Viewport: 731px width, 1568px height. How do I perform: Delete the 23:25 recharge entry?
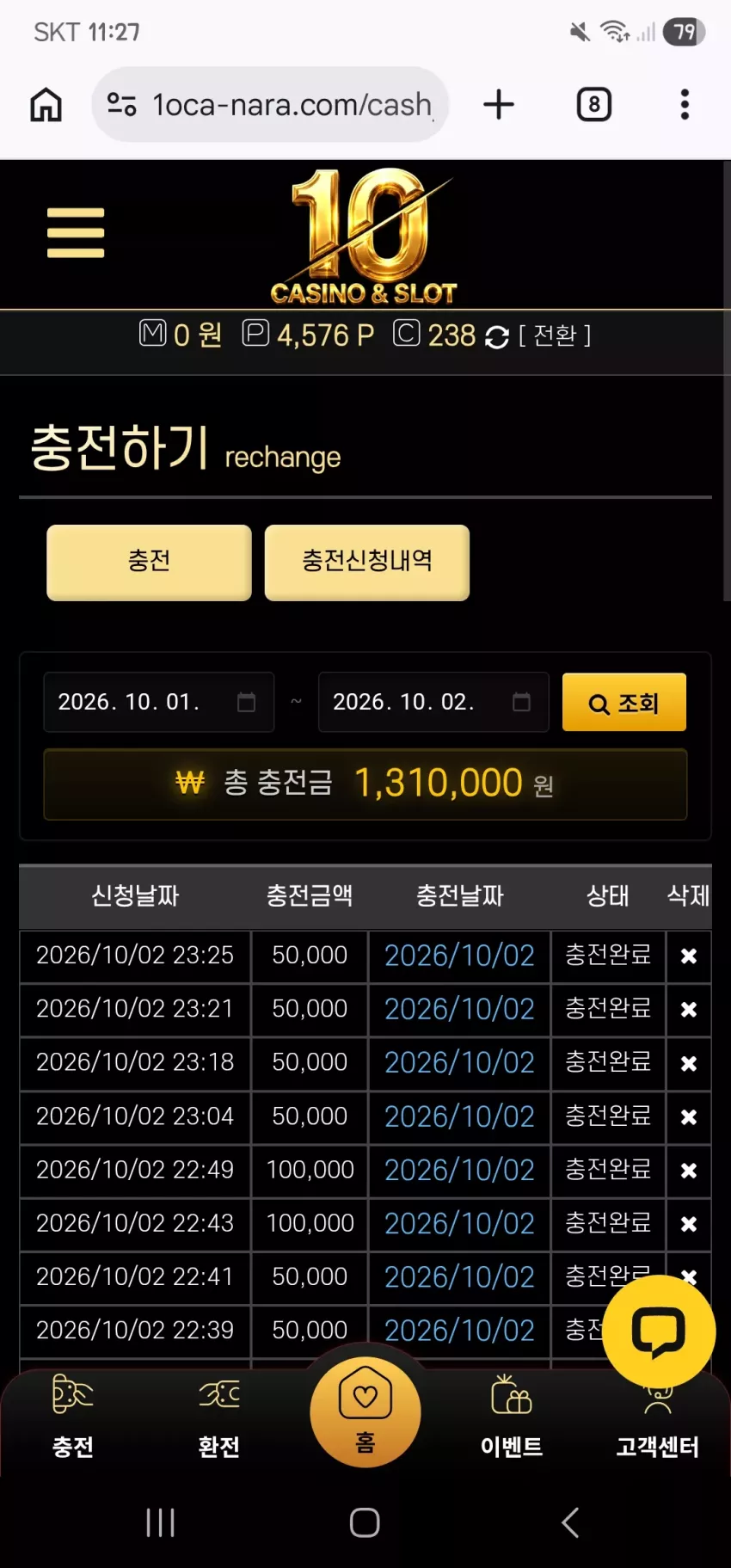tap(689, 956)
